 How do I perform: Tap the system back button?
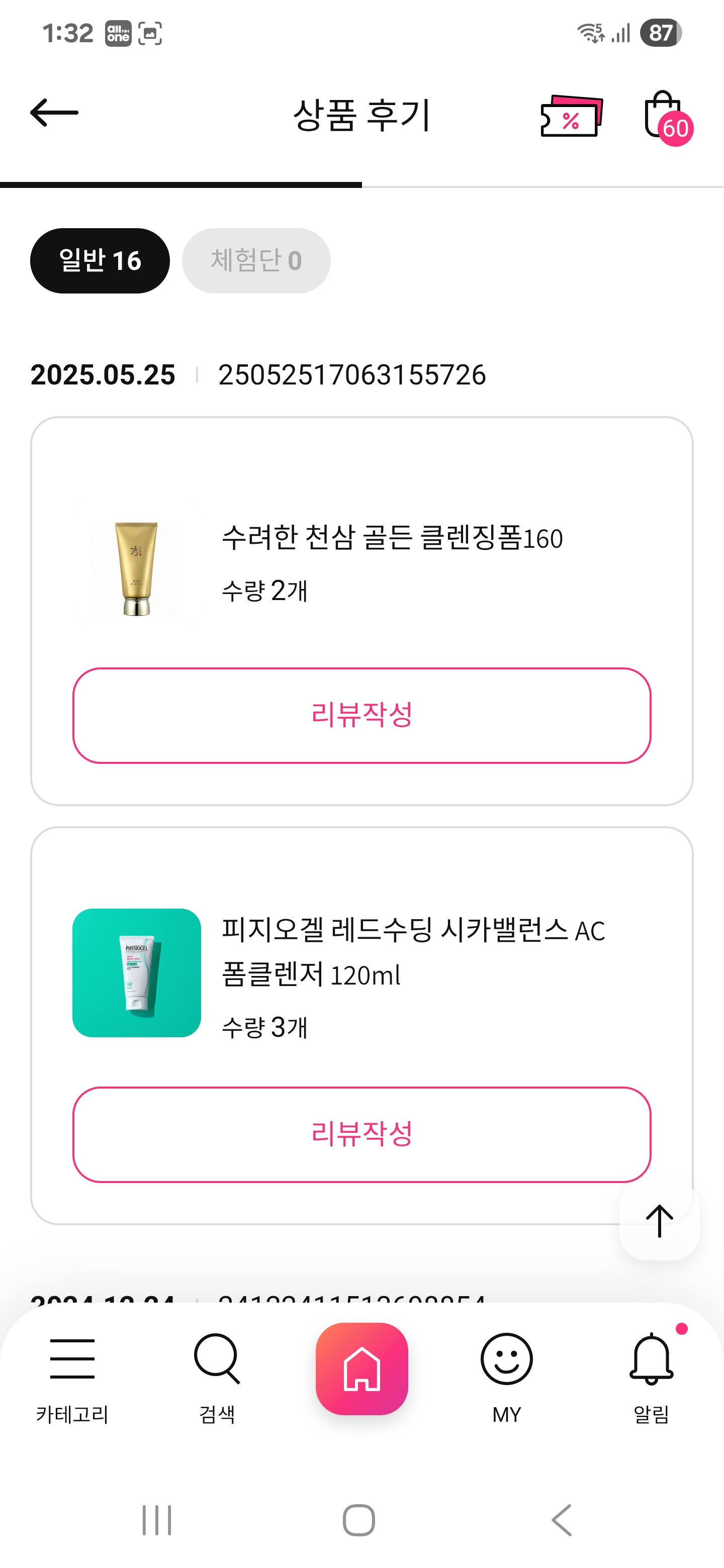(x=562, y=1520)
